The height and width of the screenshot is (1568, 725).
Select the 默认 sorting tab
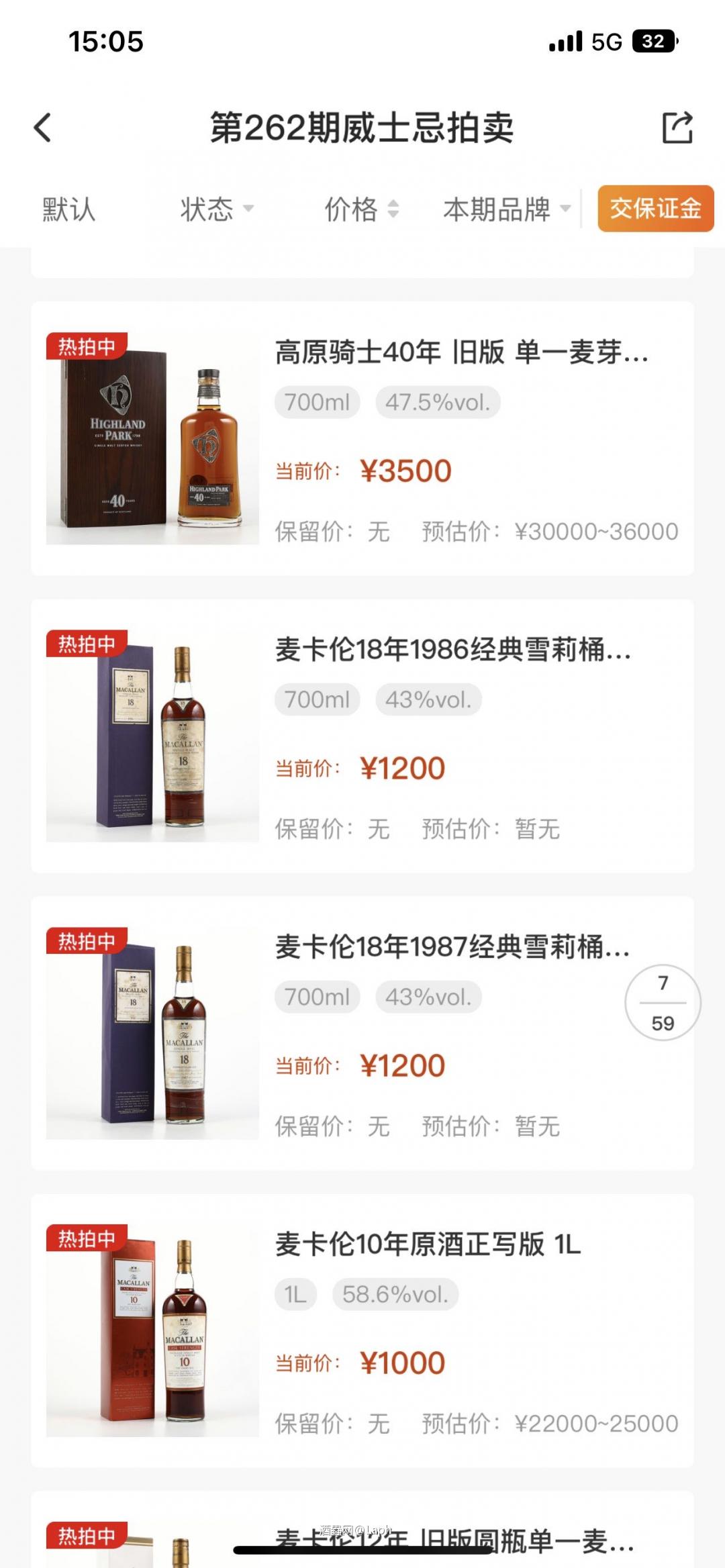[x=67, y=209]
